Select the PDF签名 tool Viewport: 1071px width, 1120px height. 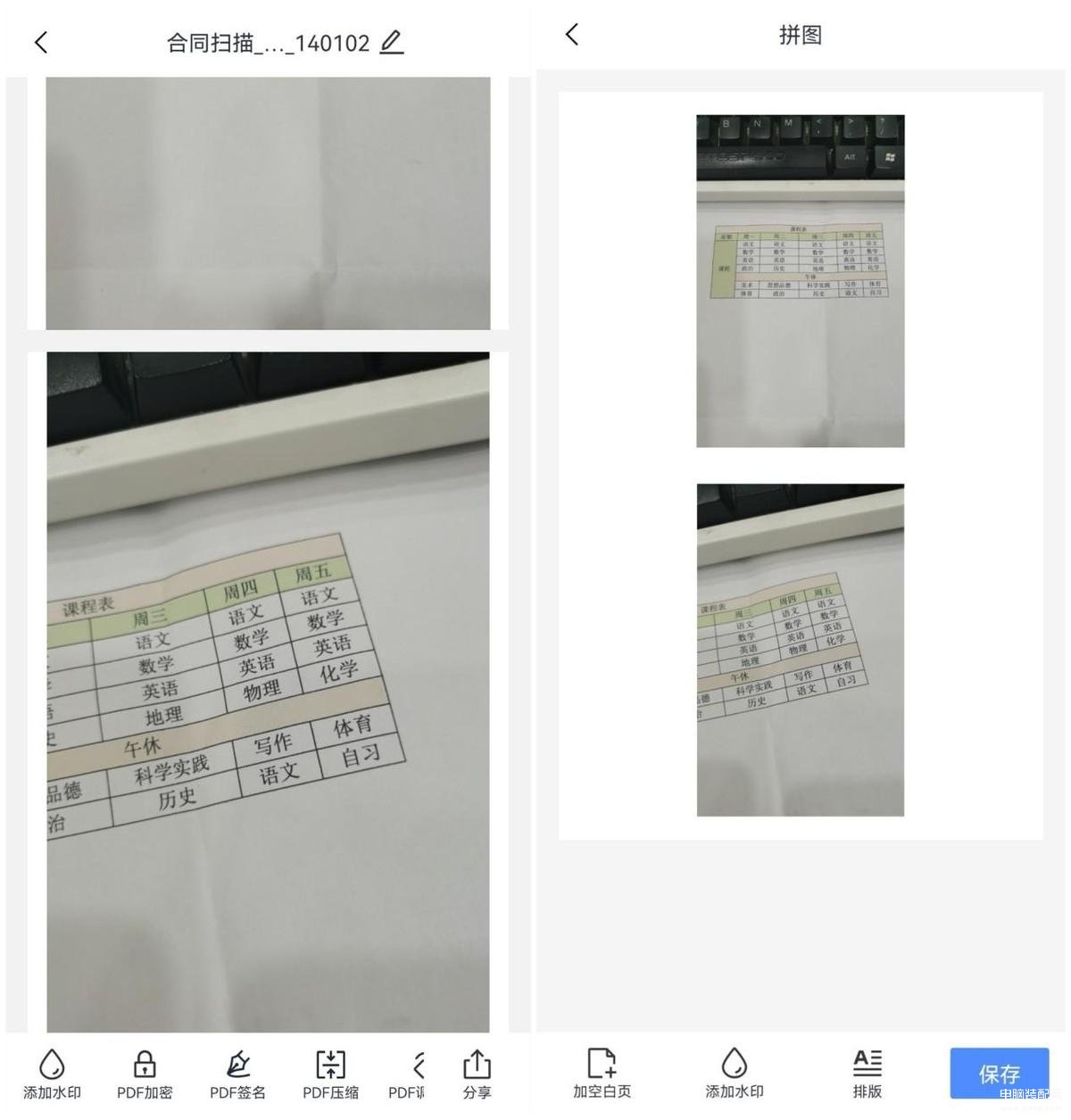[x=237, y=1074]
